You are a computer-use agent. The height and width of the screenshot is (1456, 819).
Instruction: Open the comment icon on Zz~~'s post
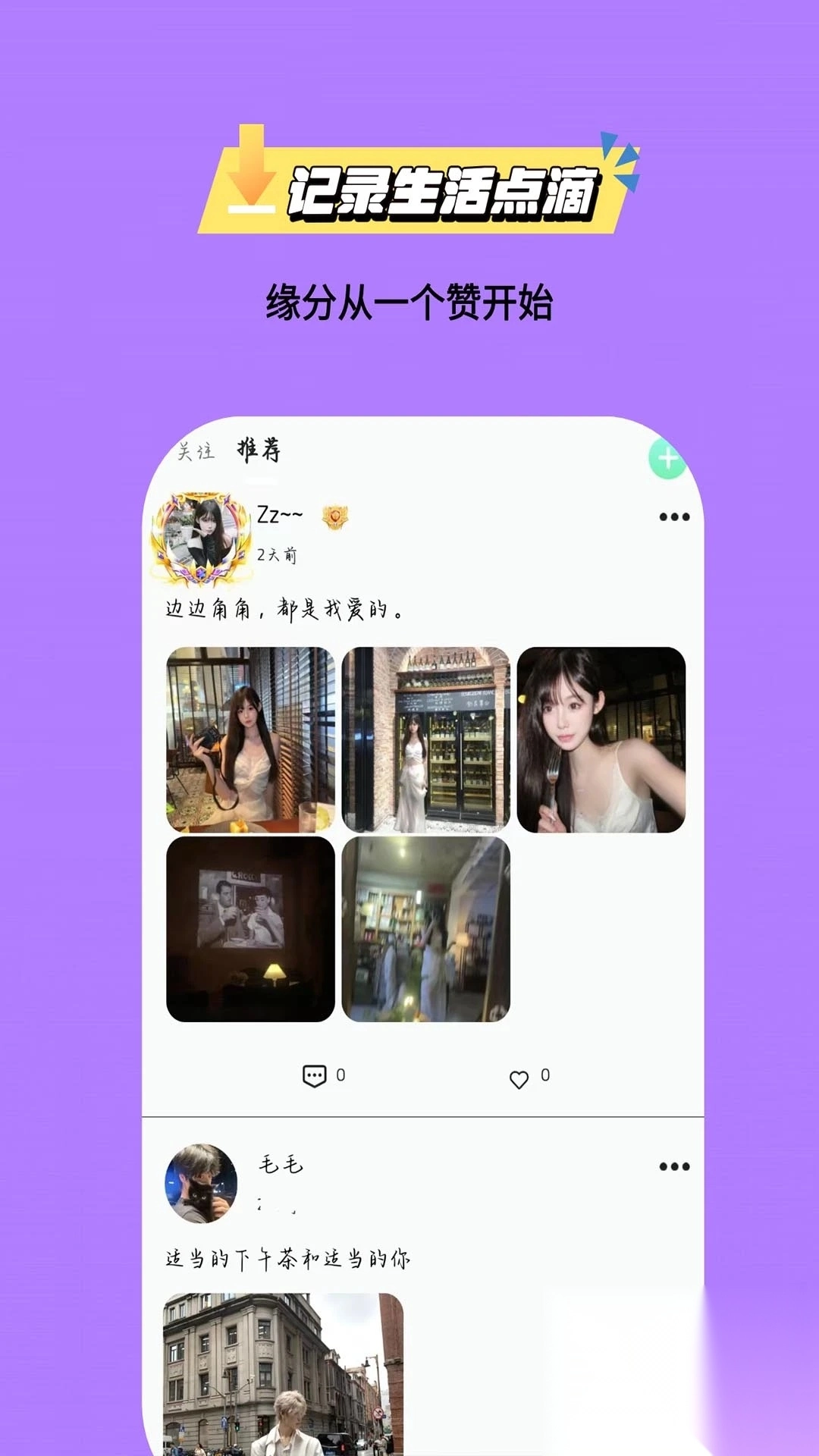[312, 1073]
